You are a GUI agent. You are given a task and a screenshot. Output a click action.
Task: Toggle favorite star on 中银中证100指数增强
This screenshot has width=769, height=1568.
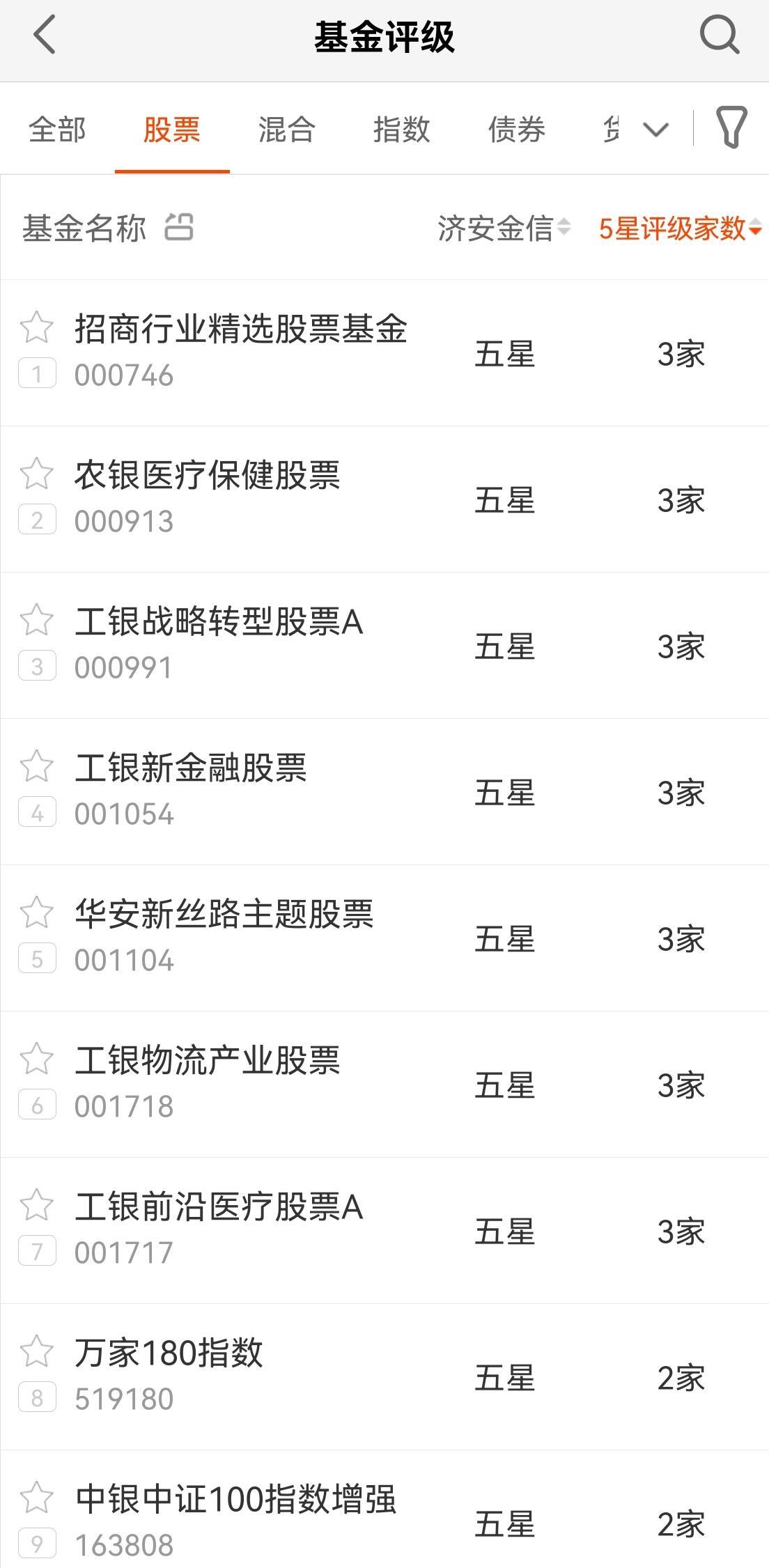(38, 1495)
